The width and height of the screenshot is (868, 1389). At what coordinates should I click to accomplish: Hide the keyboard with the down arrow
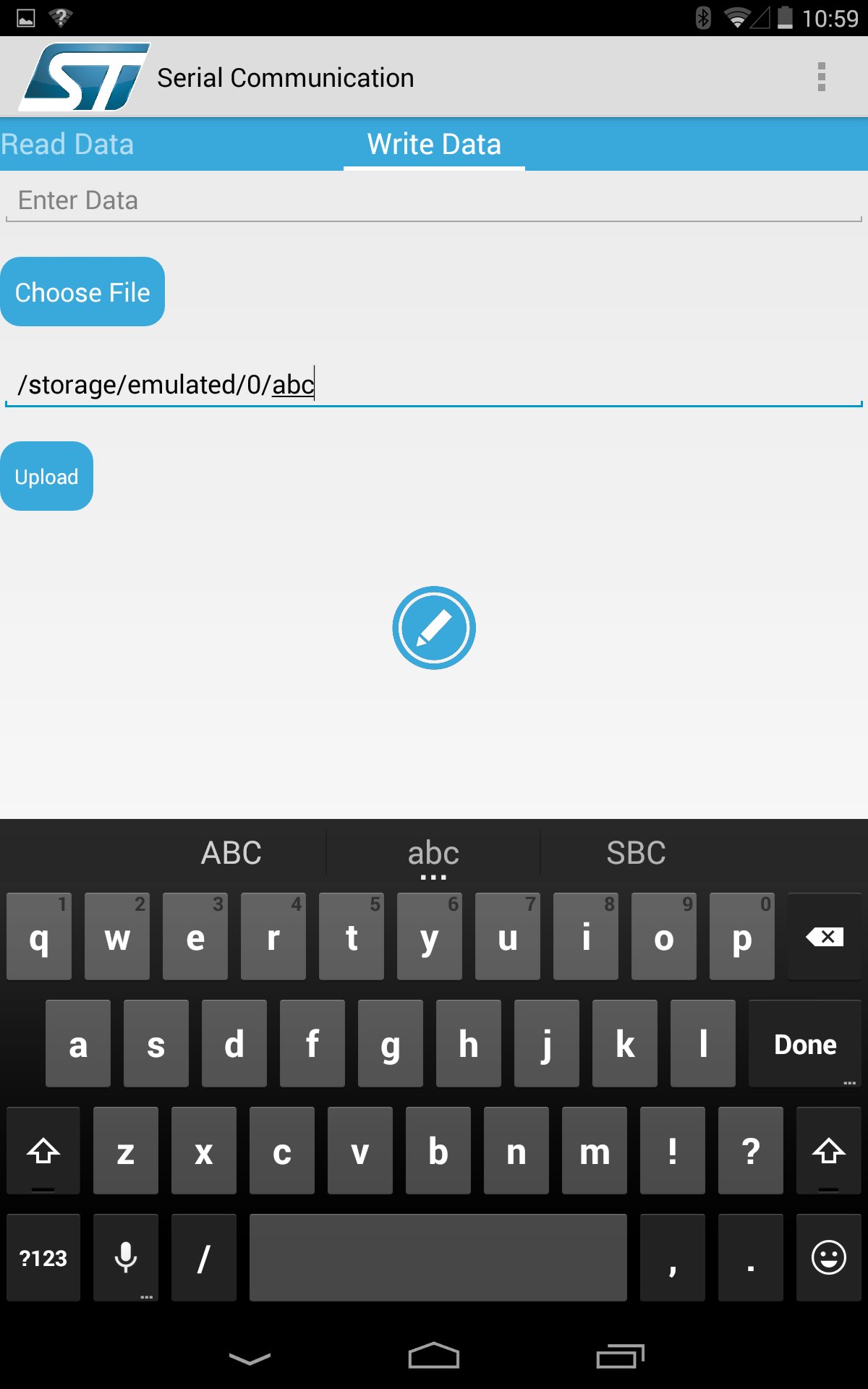(x=250, y=1358)
